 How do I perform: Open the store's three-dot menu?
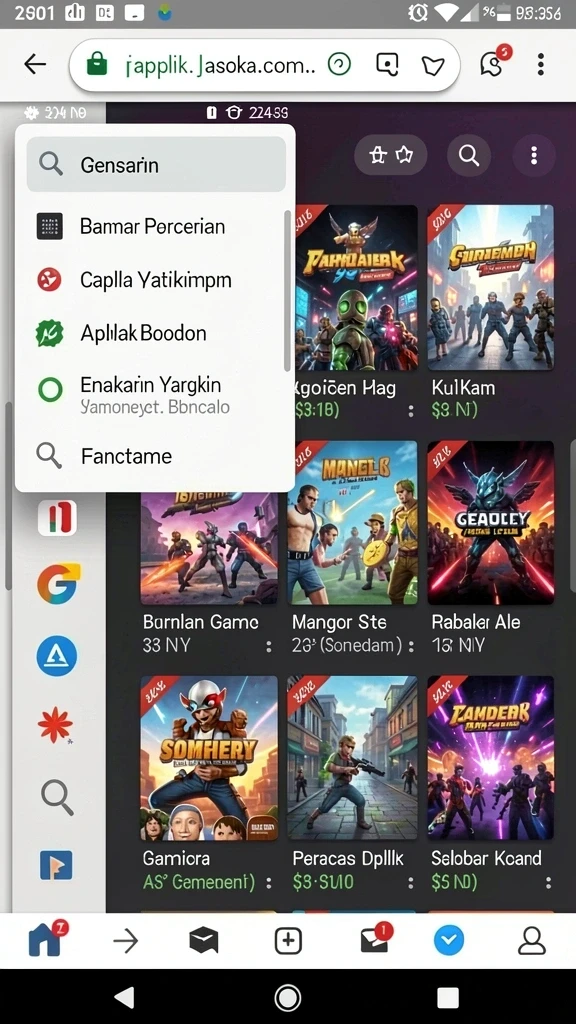pyautogui.click(x=534, y=155)
